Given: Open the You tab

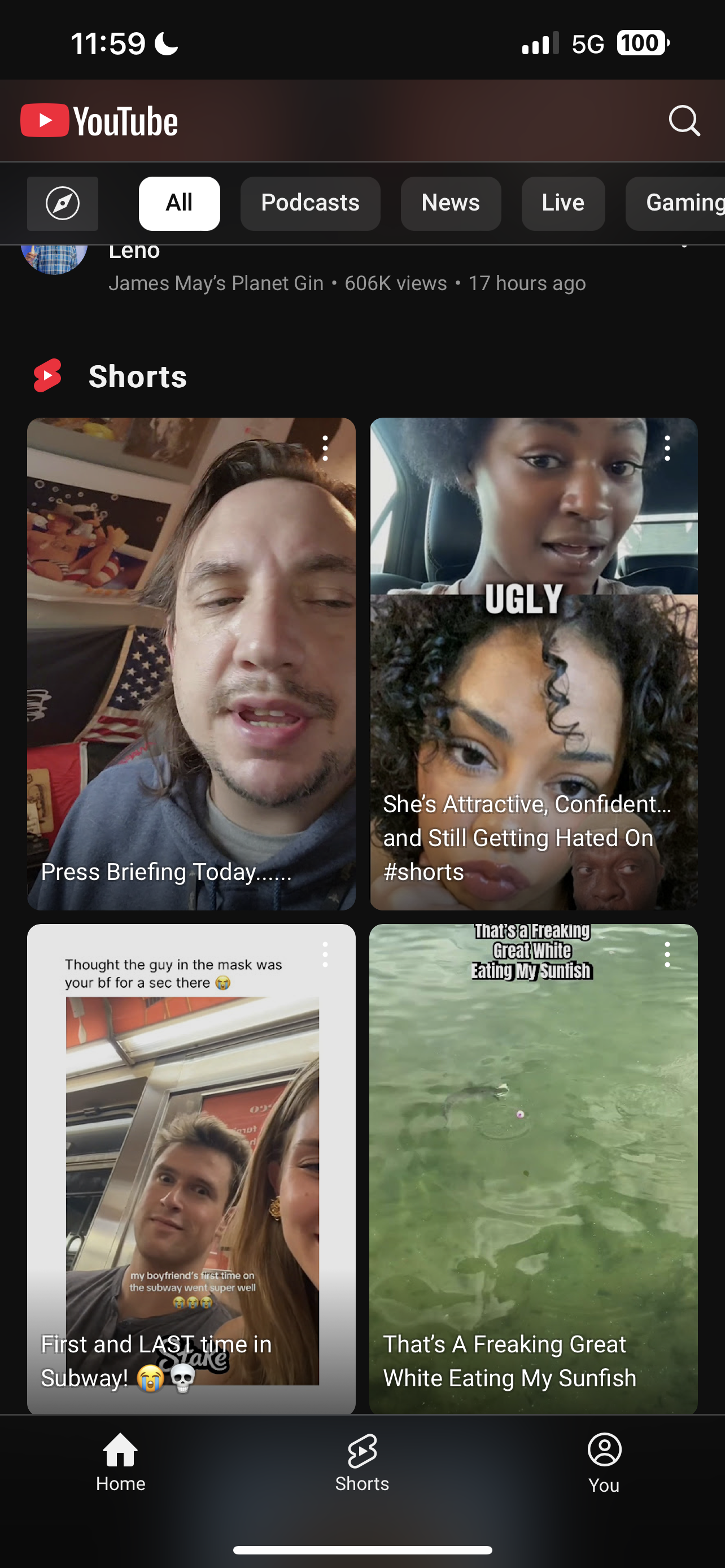Looking at the screenshot, I should click(604, 1462).
